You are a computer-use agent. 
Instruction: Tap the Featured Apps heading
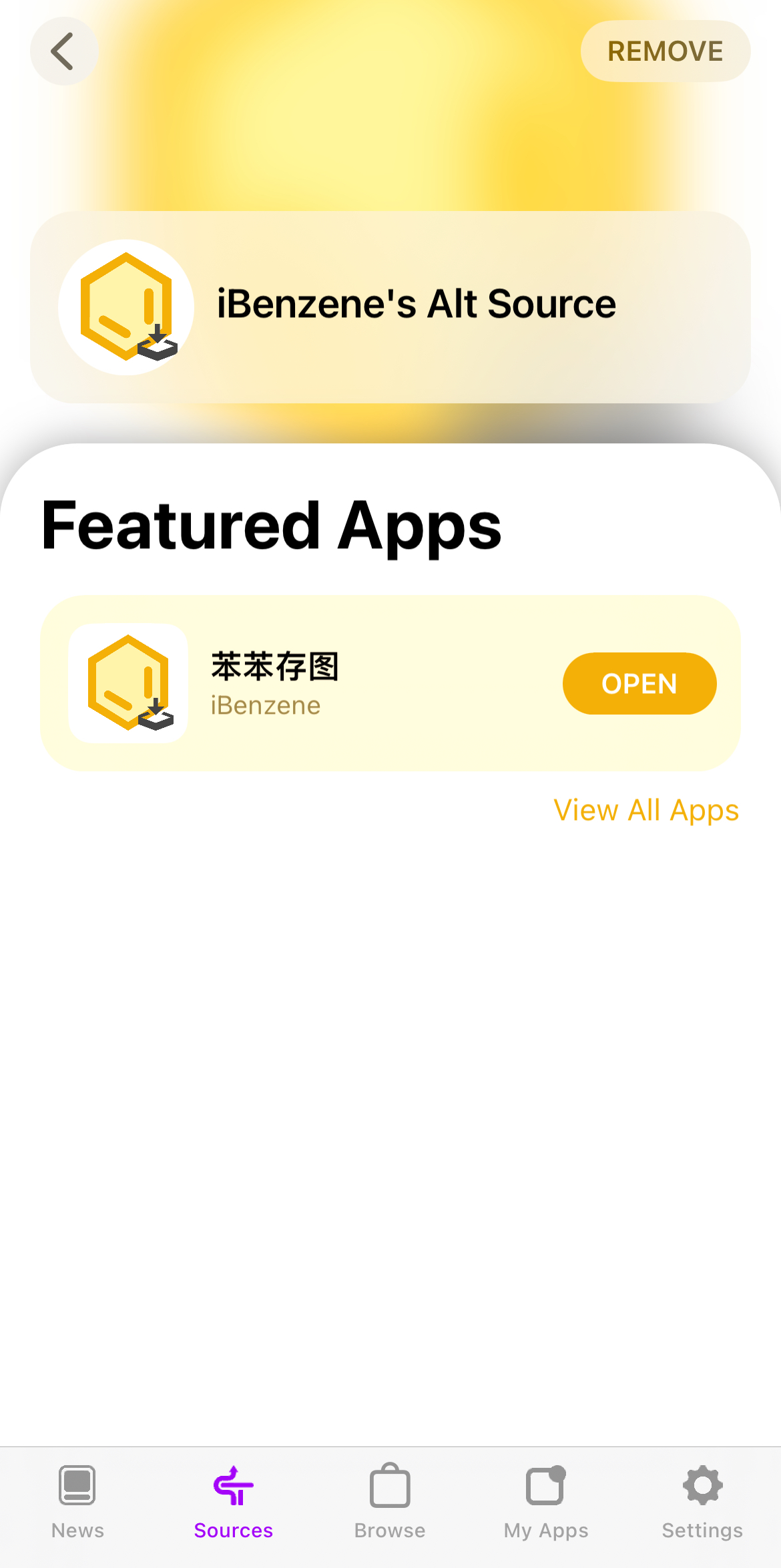click(x=271, y=526)
